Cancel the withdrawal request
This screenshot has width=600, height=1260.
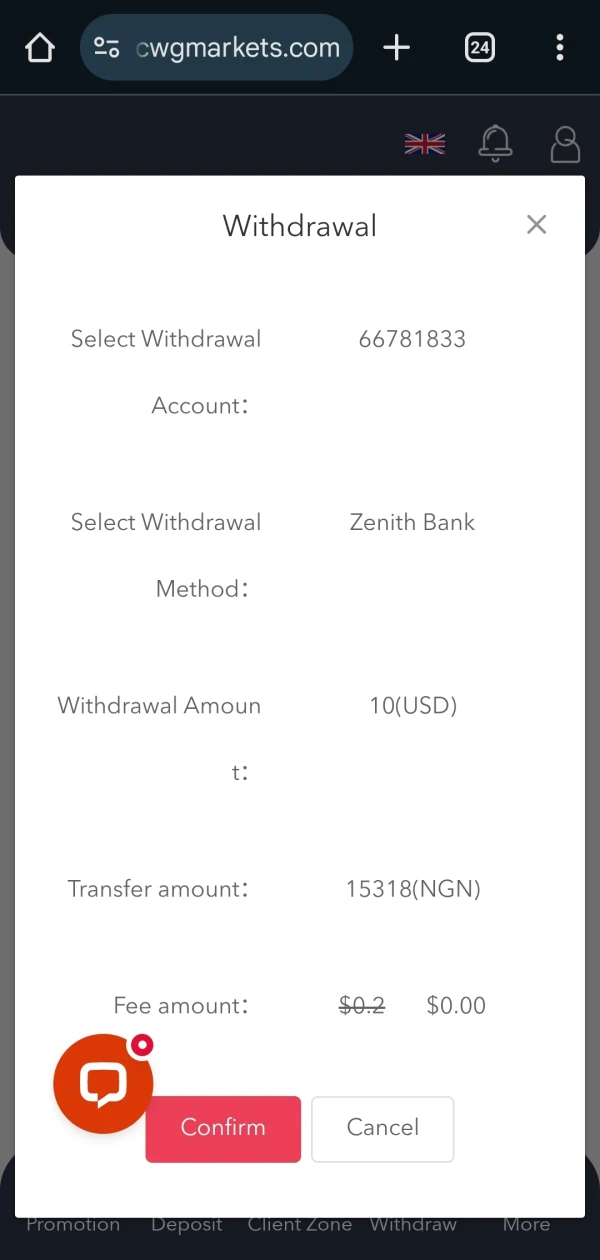click(x=382, y=1128)
